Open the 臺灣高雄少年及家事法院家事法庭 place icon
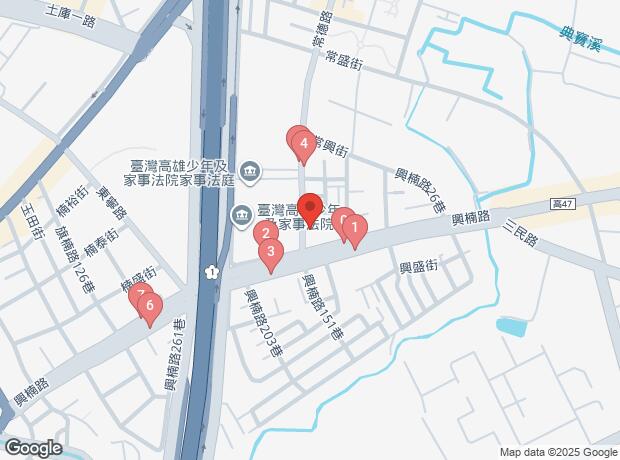The width and height of the screenshot is (620, 460). [x=248, y=174]
